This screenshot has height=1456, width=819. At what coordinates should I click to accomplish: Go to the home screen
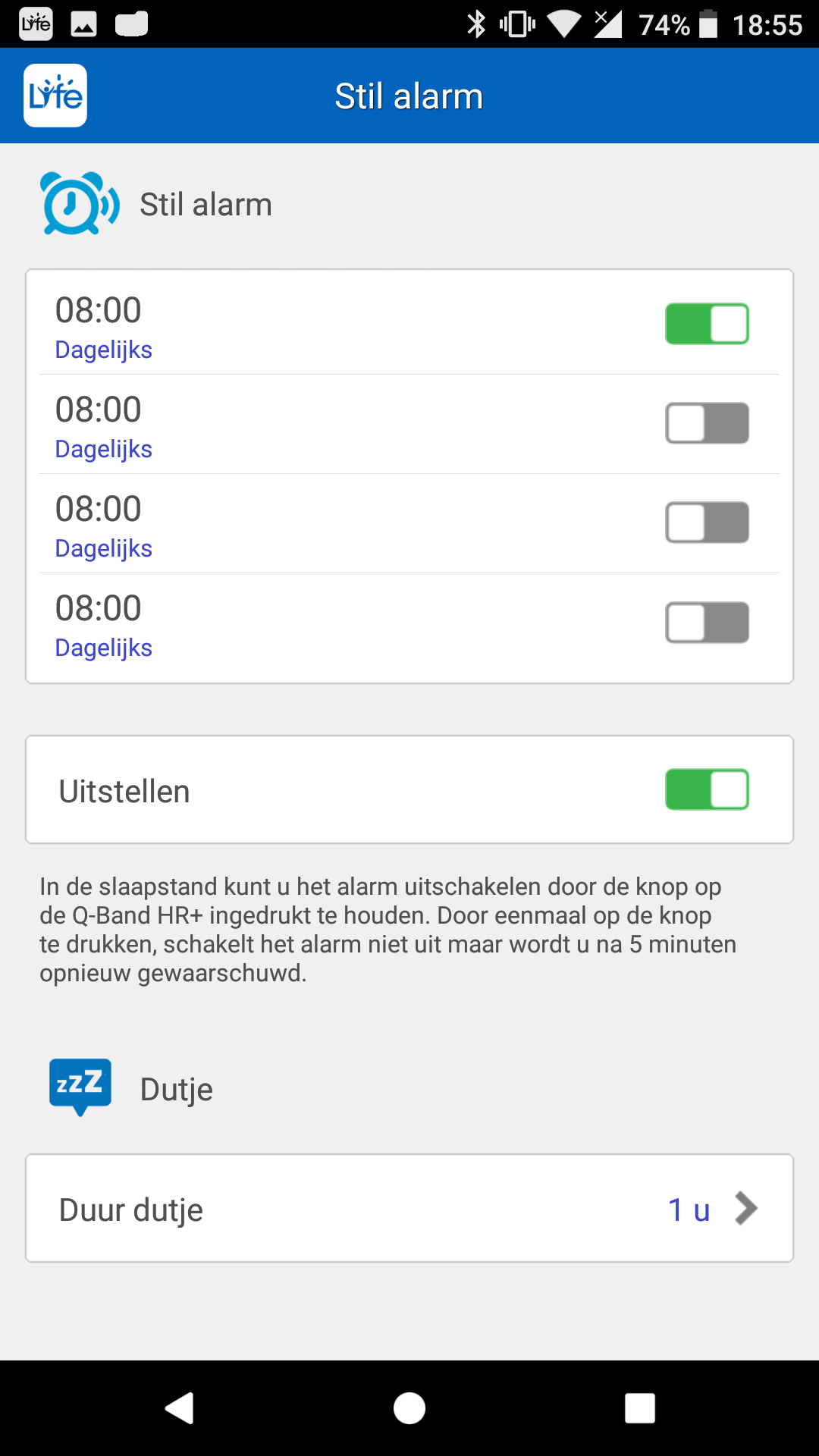[x=409, y=1409]
